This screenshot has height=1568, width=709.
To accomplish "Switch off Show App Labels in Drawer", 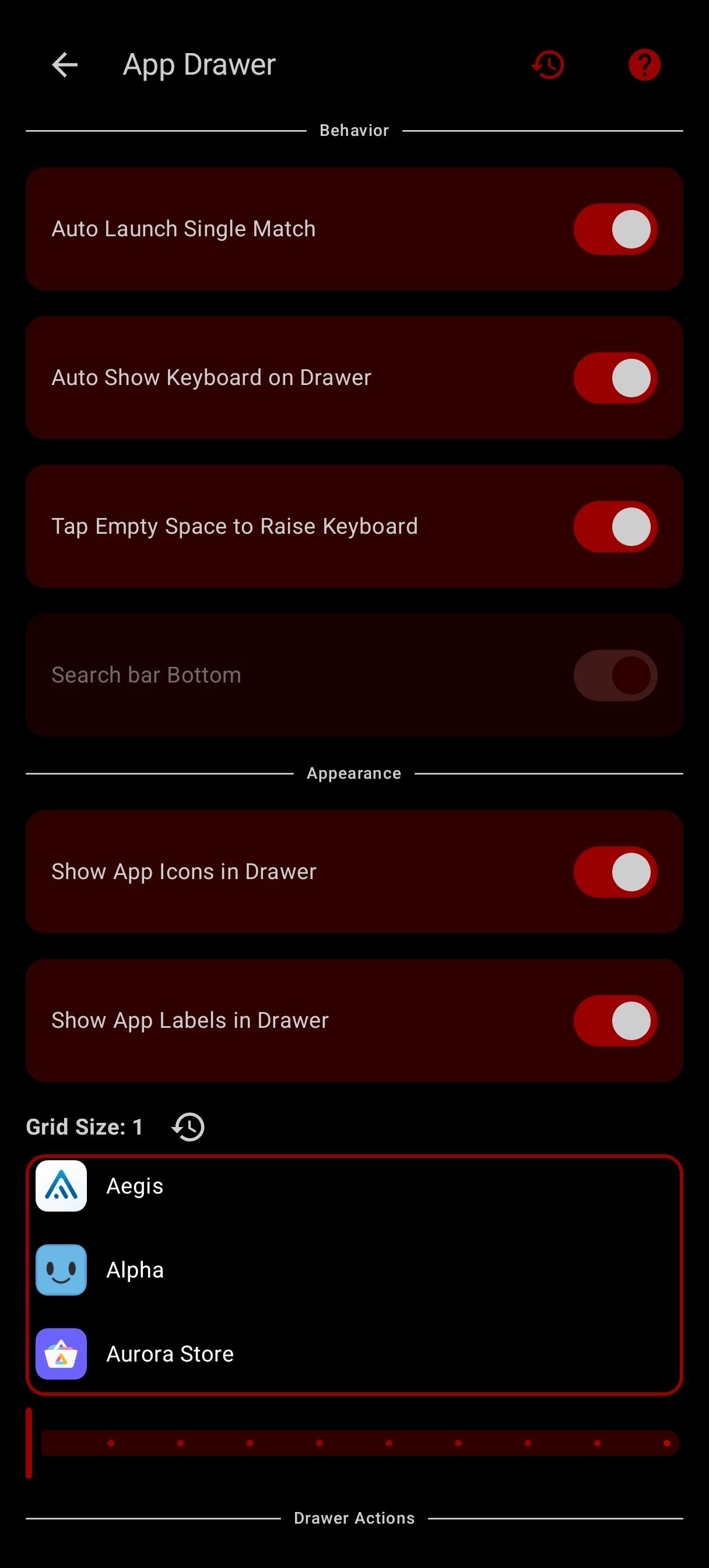I will [615, 1021].
